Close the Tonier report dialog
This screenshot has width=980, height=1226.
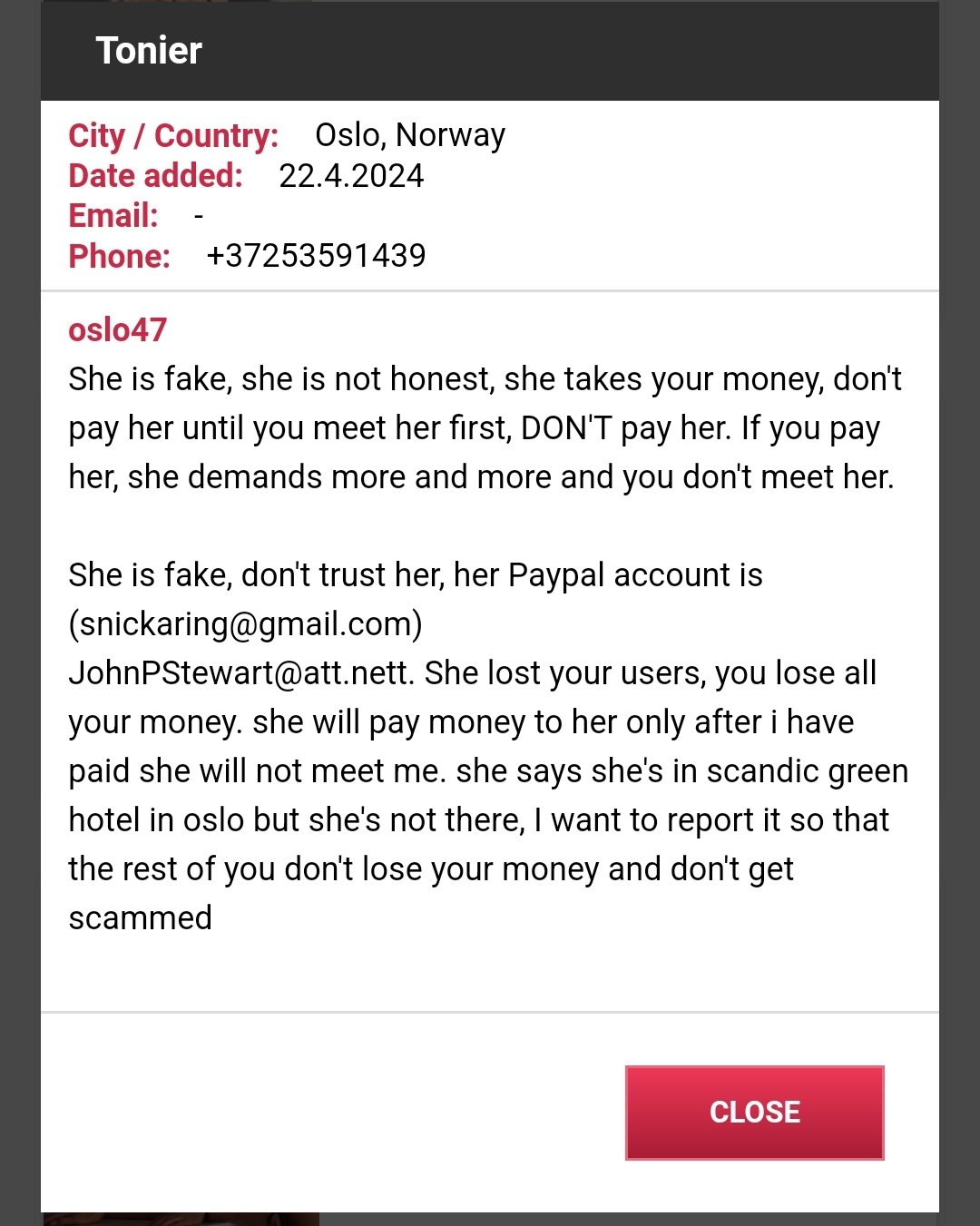tap(754, 1112)
